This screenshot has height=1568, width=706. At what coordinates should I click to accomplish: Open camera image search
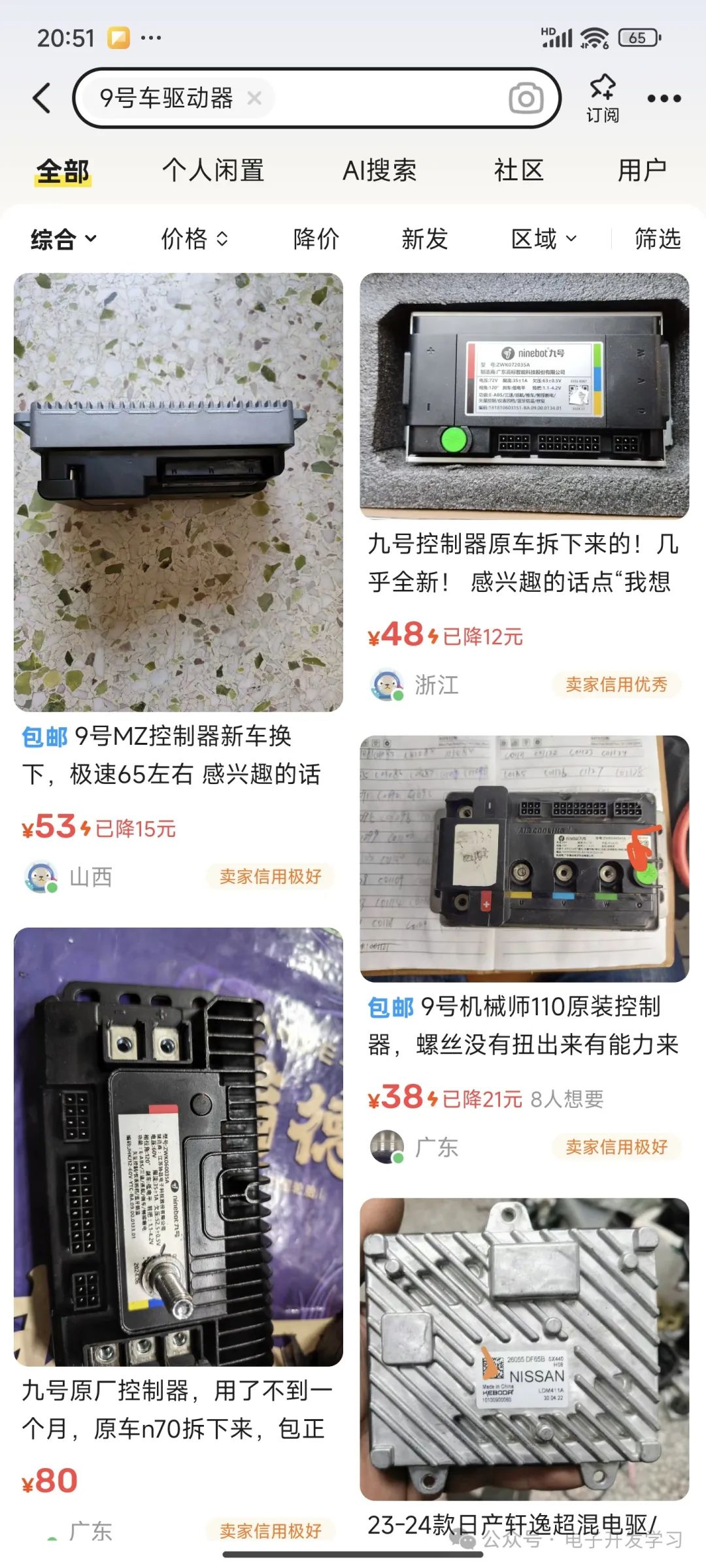click(526, 99)
